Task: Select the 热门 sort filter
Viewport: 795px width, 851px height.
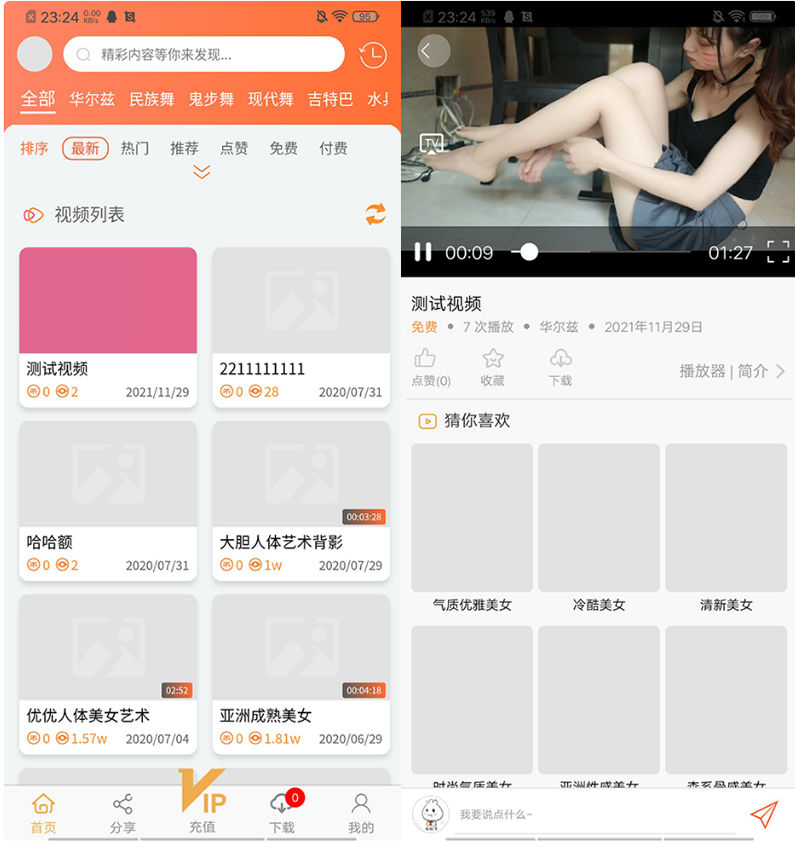Action: pyautogui.click(x=135, y=148)
